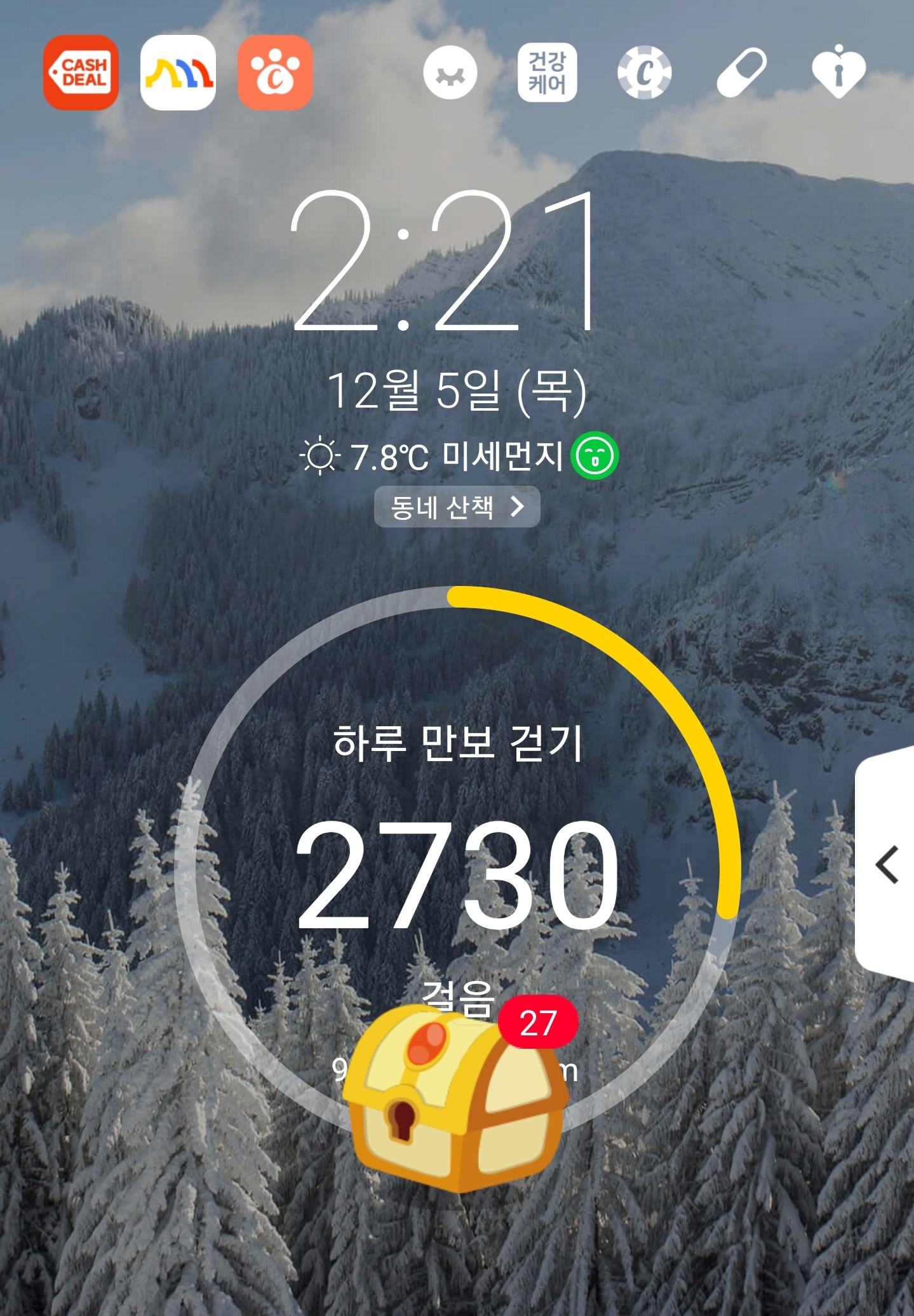This screenshot has width=914, height=1316.
Task: Tap the pill capsule icon
Action: (741, 72)
